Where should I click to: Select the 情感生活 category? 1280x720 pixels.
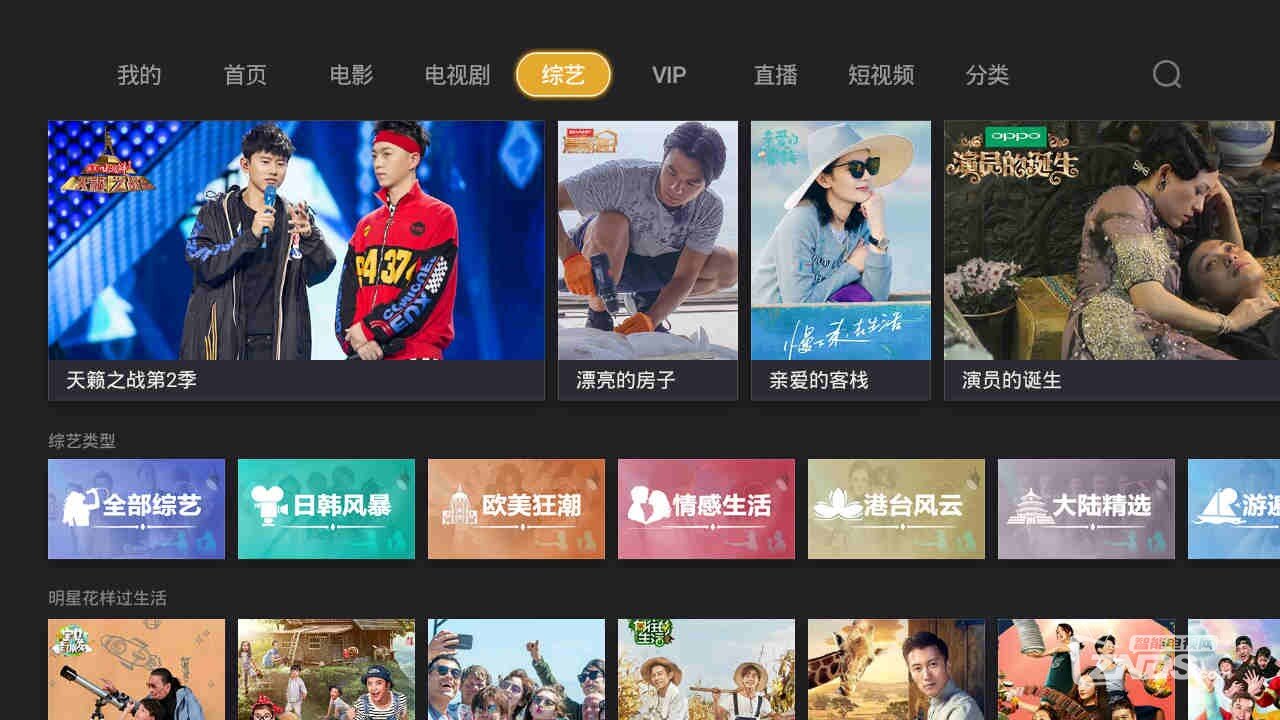click(x=706, y=508)
